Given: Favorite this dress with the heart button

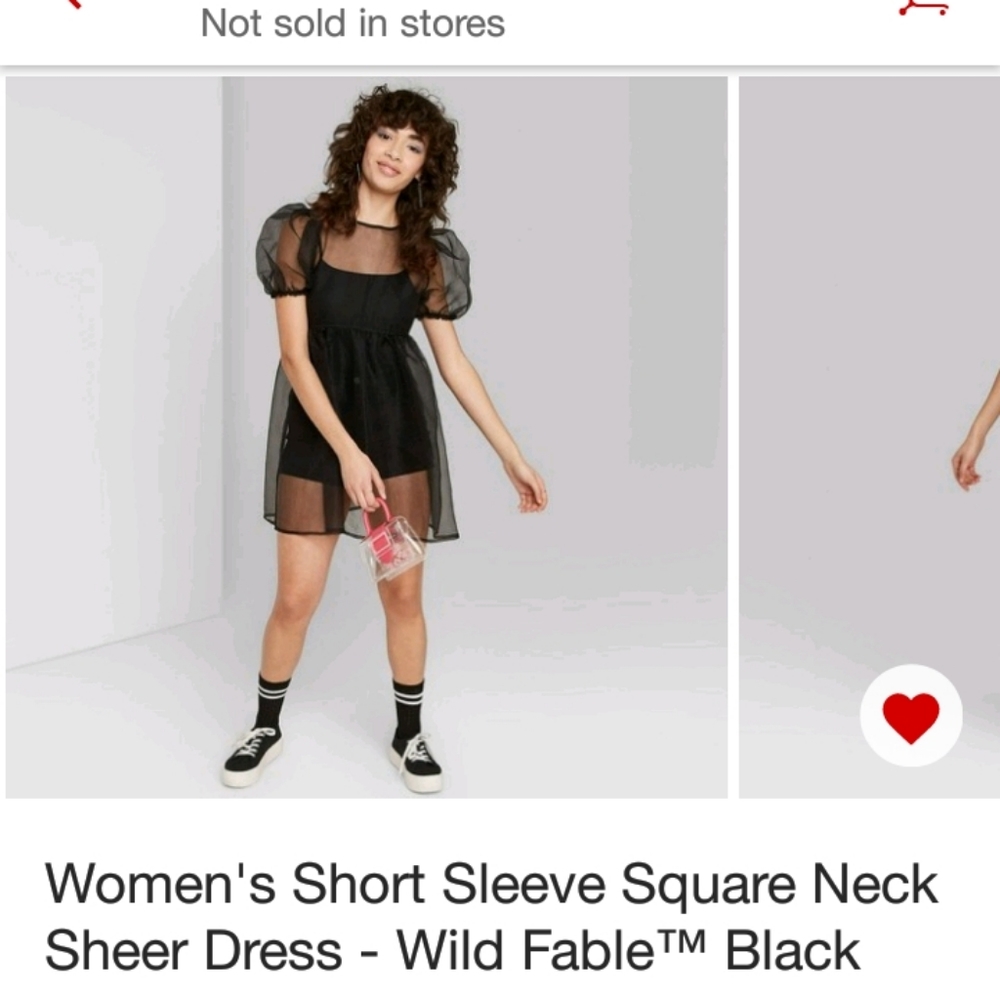Looking at the screenshot, I should (x=911, y=716).
